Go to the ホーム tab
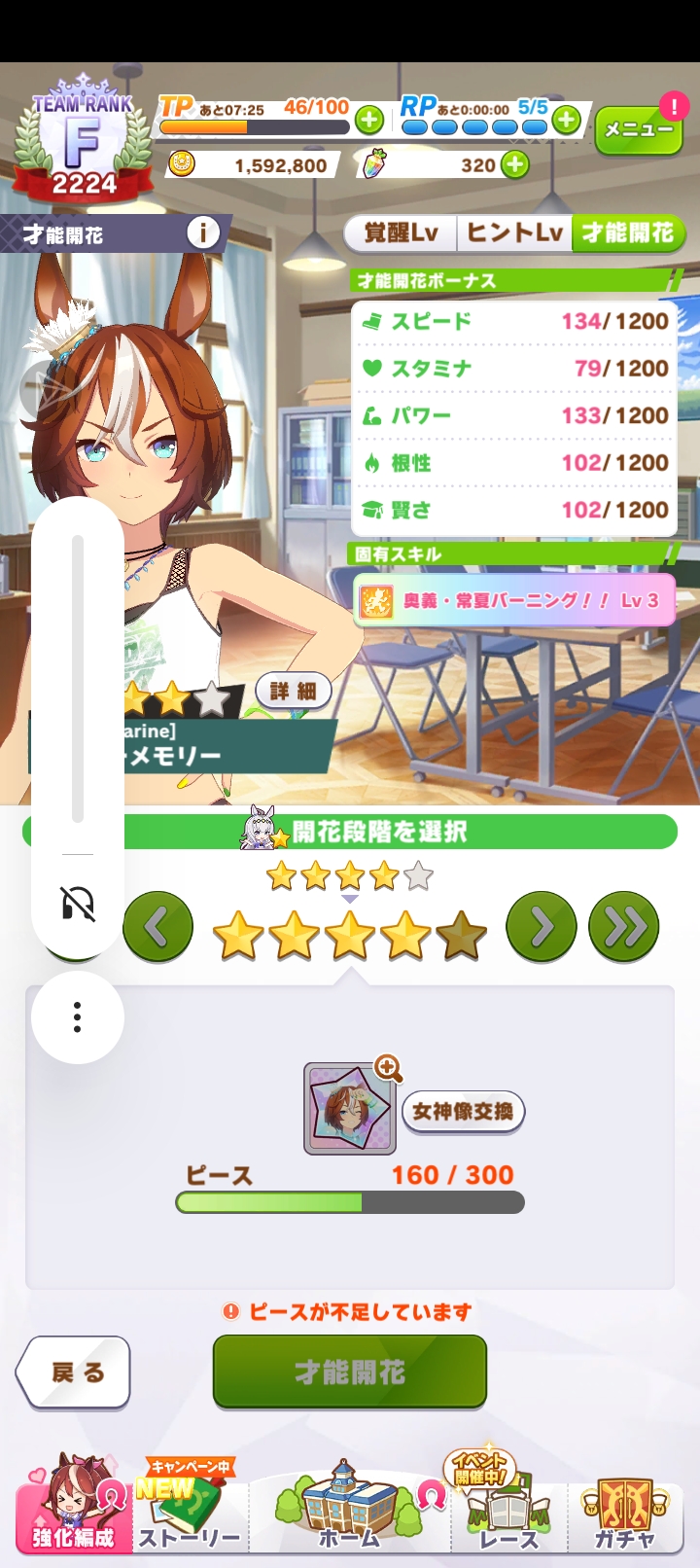 pos(350,1513)
